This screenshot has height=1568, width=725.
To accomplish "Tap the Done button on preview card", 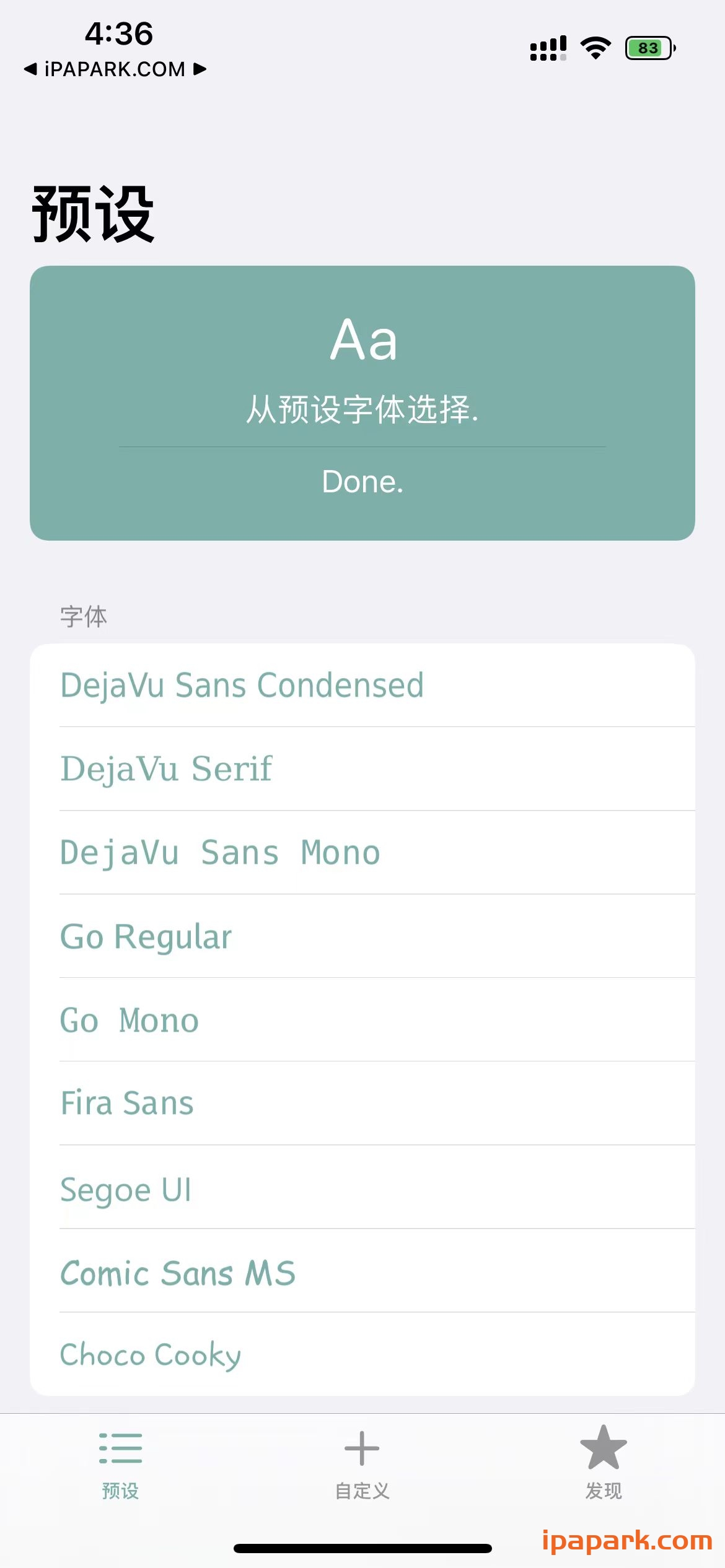I will [362, 483].
